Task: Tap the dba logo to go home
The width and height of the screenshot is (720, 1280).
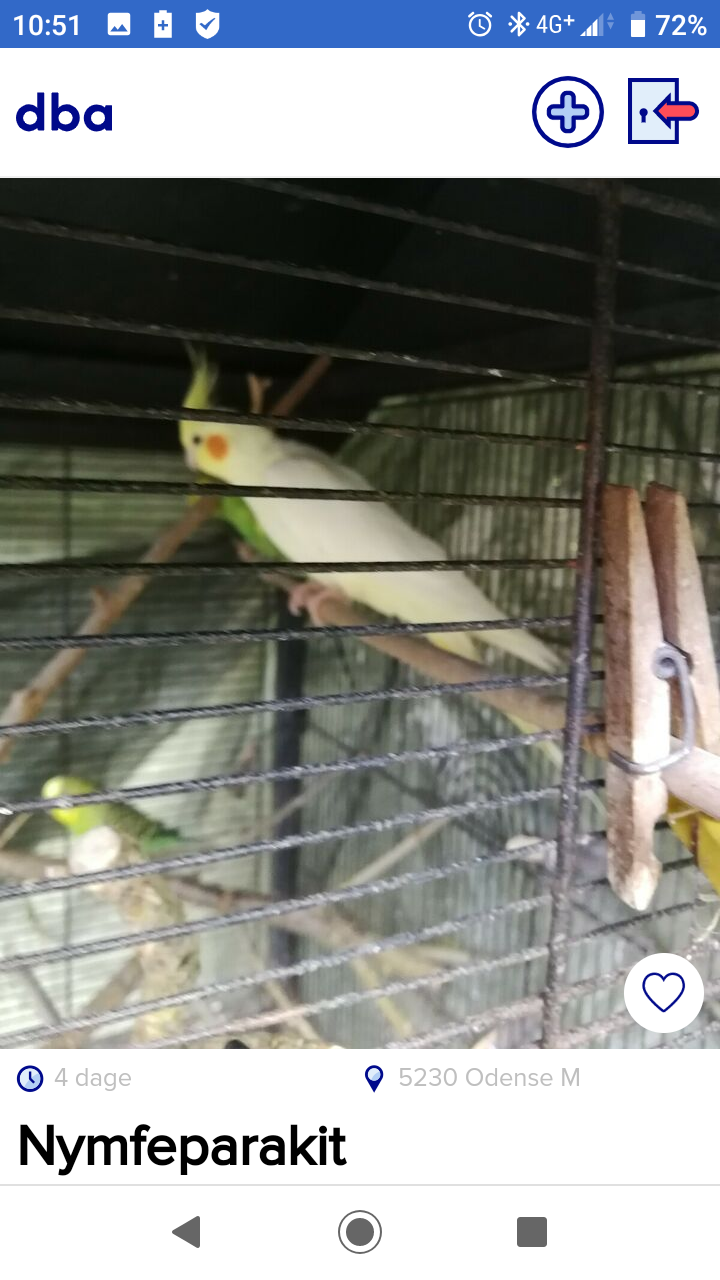Action: point(64,115)
